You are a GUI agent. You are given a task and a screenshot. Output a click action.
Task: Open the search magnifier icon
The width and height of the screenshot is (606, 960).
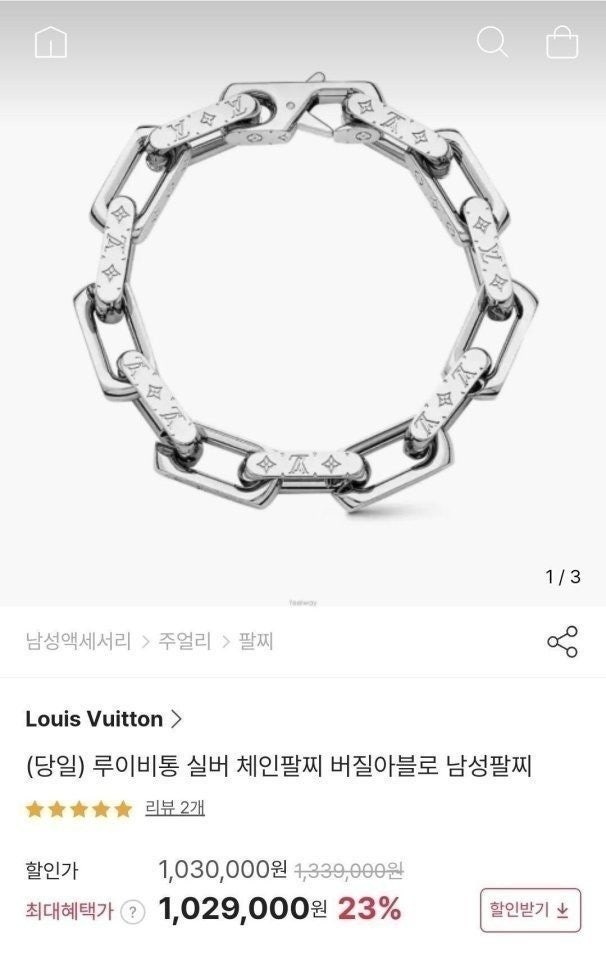492,42
